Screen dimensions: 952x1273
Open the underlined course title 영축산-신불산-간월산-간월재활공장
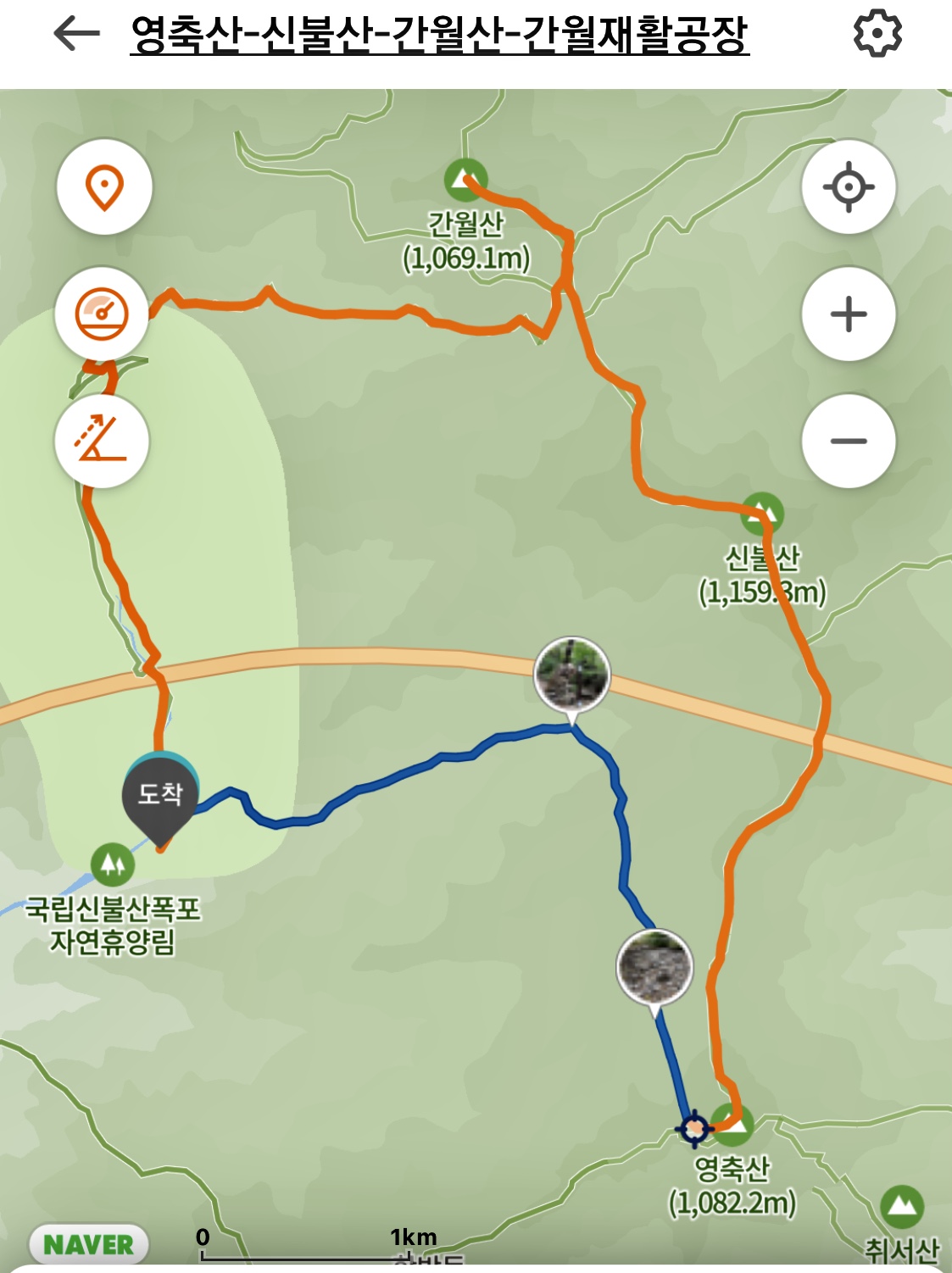click(439, 35)
